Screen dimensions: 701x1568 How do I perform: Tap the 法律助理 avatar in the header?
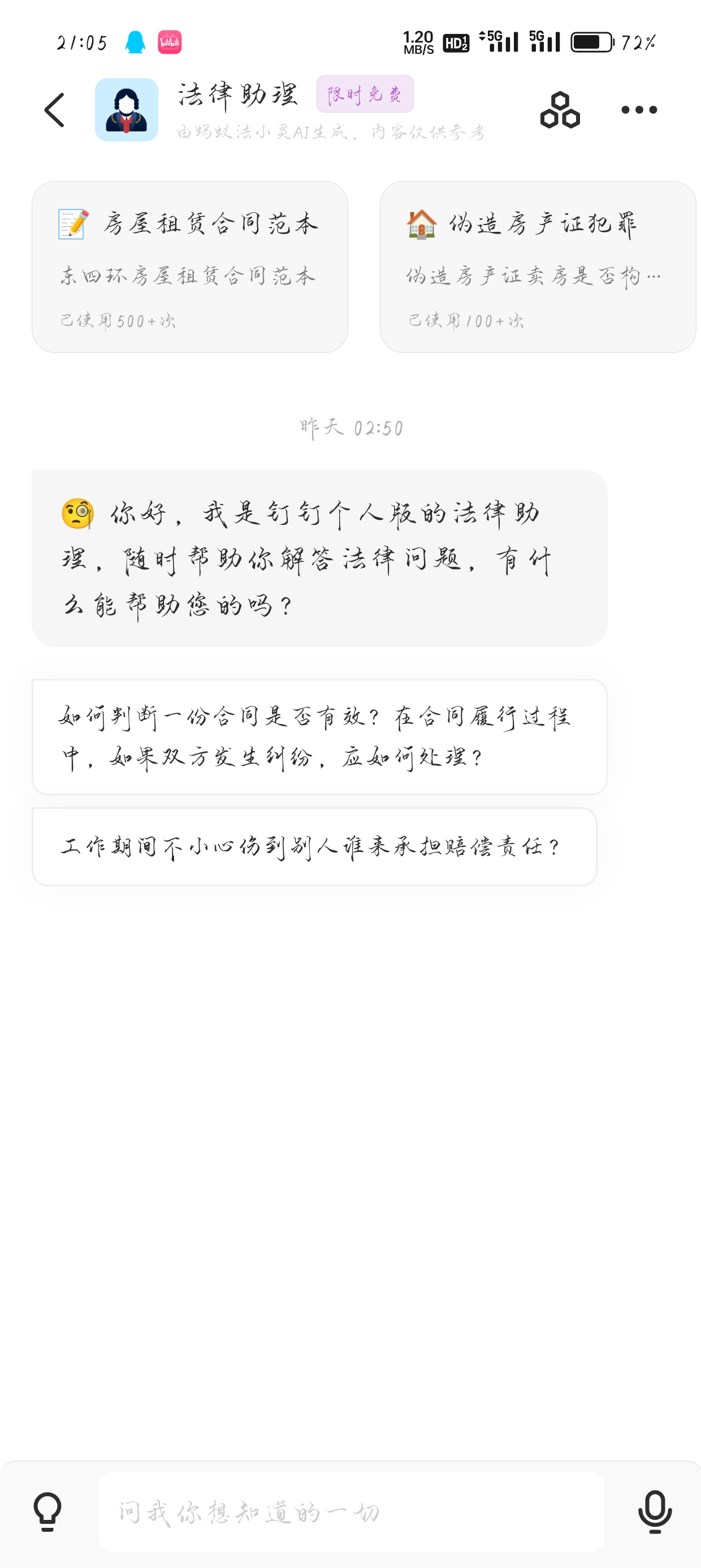coord(127,110)
